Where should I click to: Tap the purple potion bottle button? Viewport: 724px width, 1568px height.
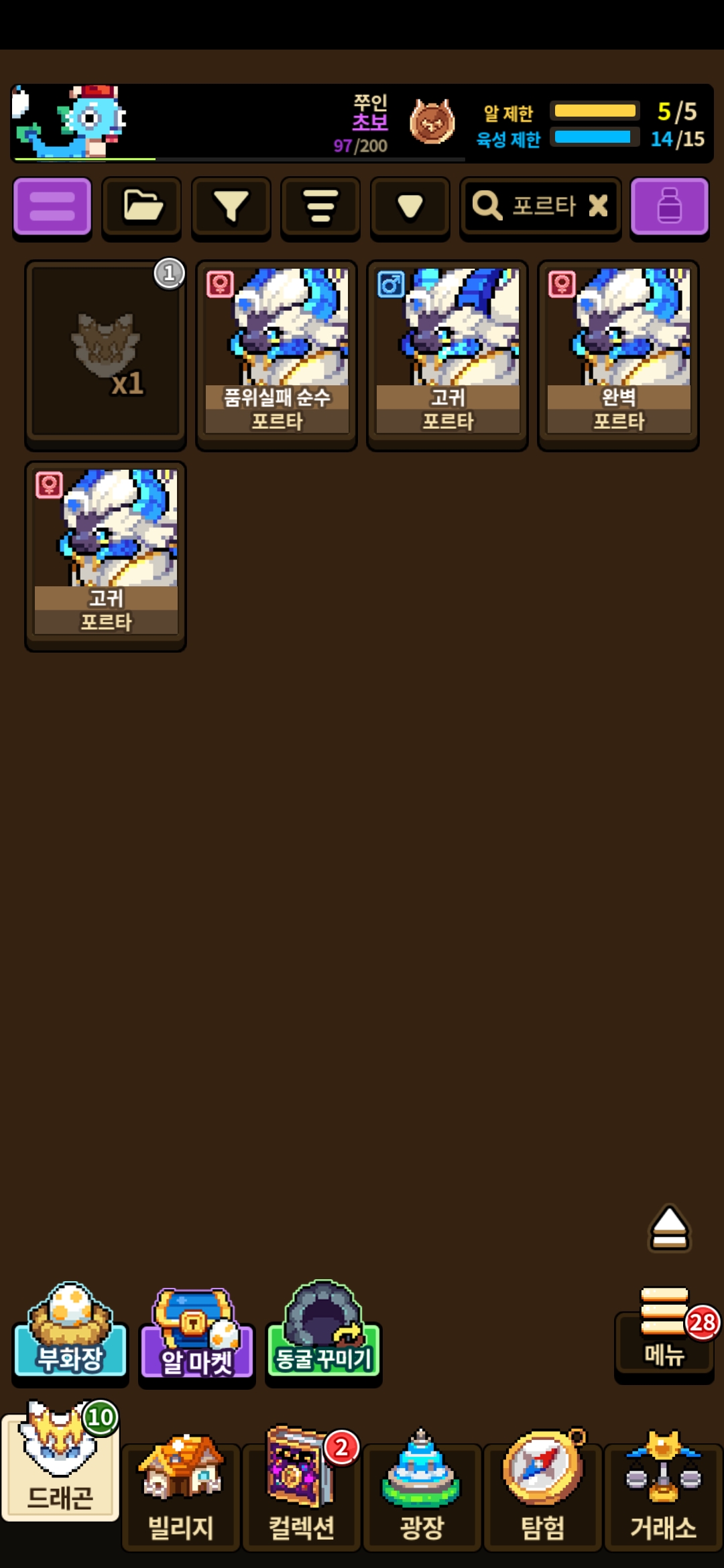(x=669, y=206)
